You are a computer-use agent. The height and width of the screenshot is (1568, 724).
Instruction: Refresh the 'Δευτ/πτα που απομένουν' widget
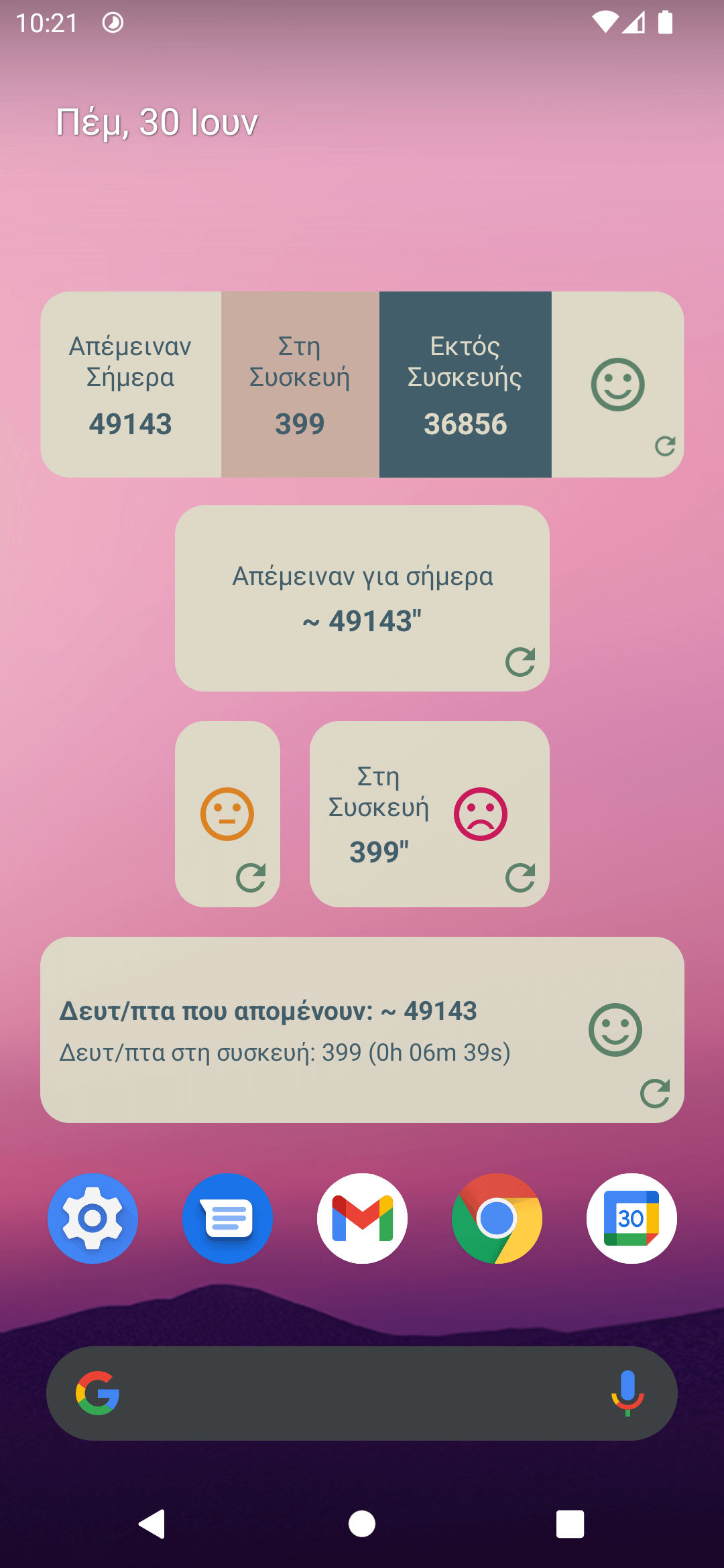pyautogui.click(x=654, y=1093)
